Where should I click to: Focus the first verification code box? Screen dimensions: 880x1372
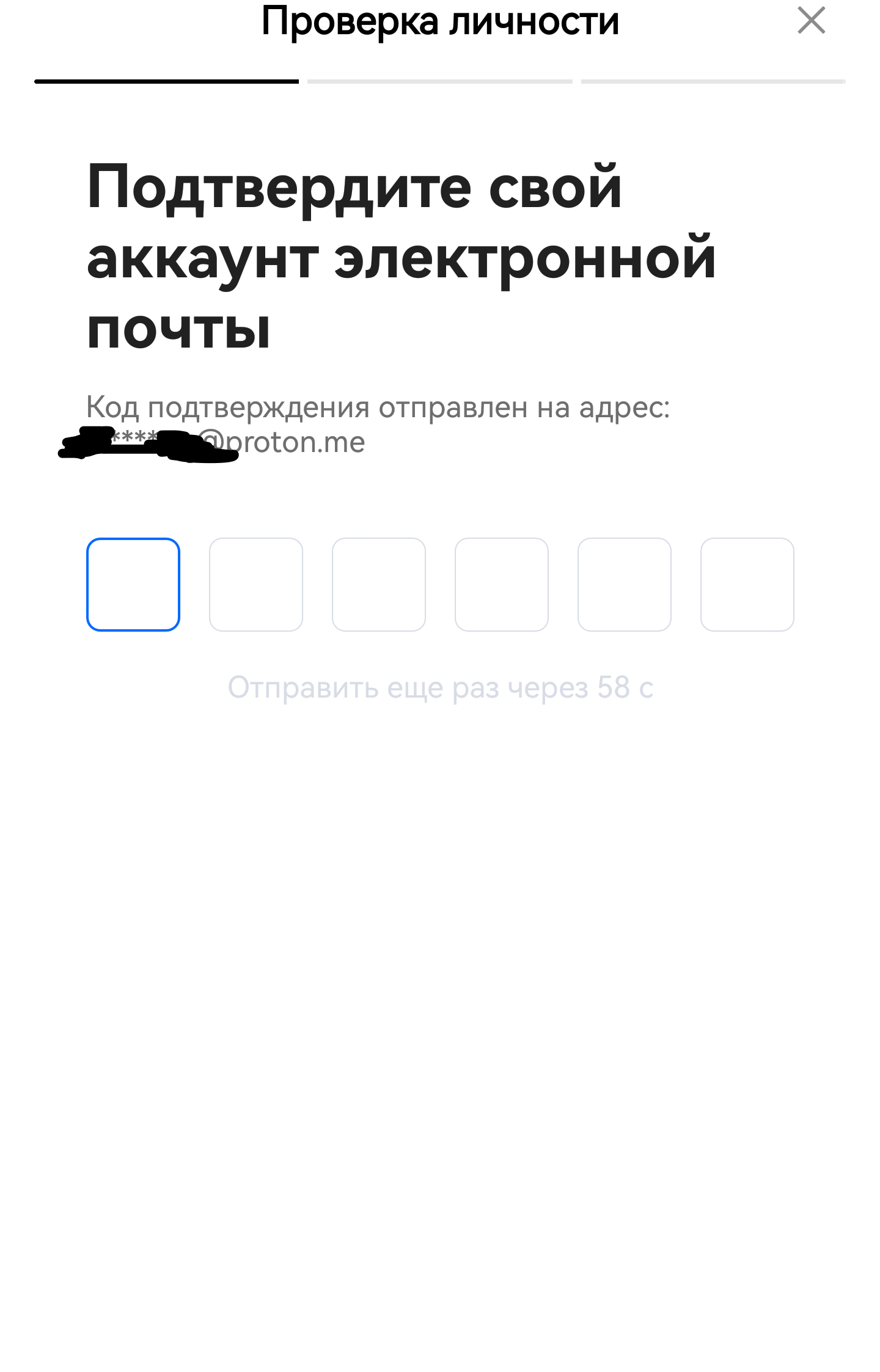click(133, 584)
